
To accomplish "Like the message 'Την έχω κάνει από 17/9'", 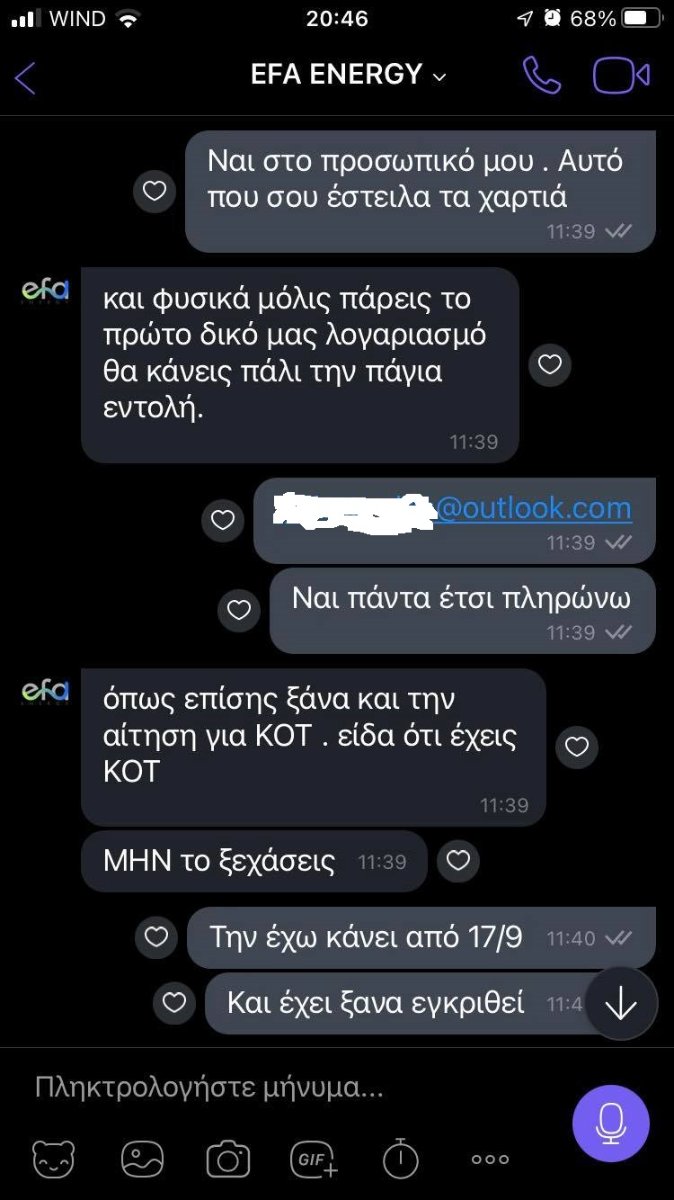I will pyautogui.click(x=155, y=937).
